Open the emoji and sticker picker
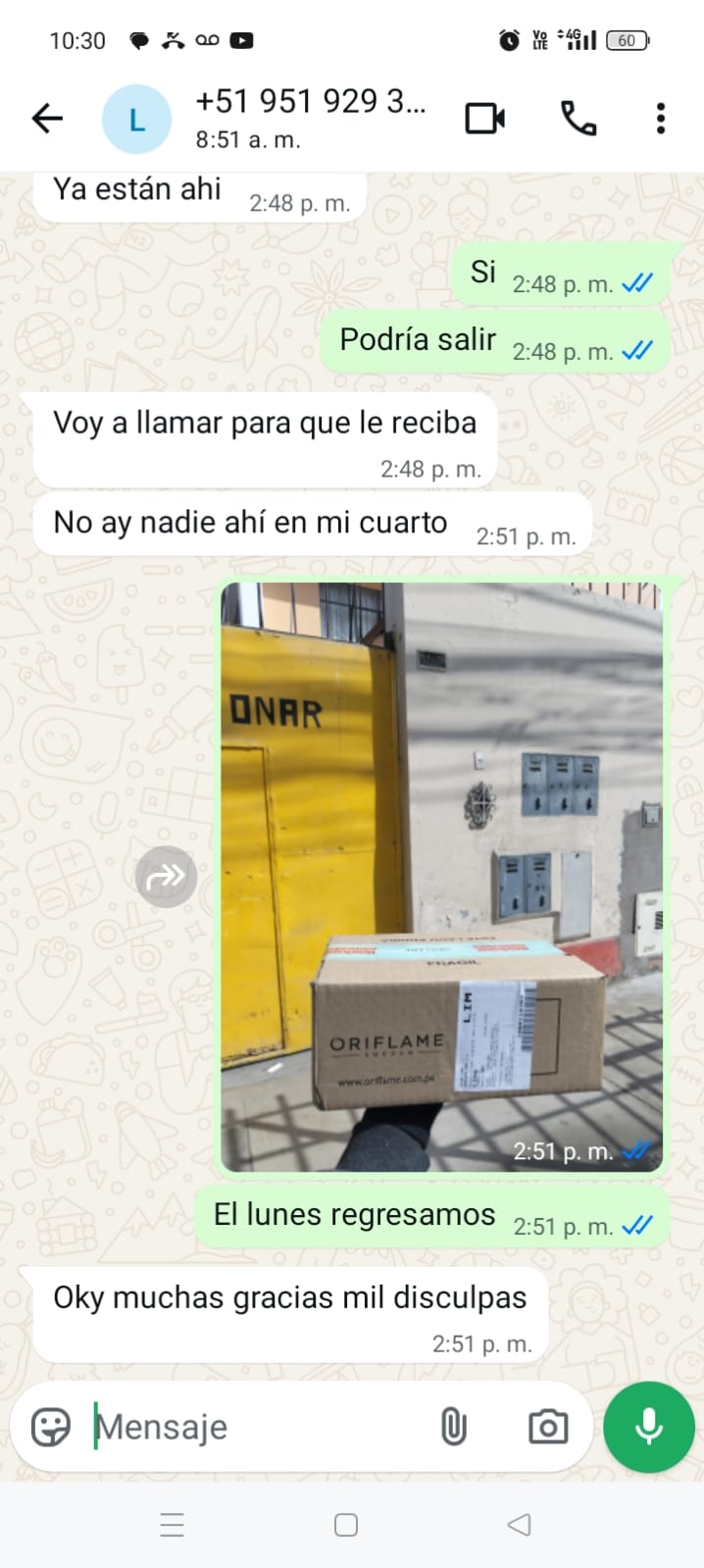 (x=51, y=1427)
